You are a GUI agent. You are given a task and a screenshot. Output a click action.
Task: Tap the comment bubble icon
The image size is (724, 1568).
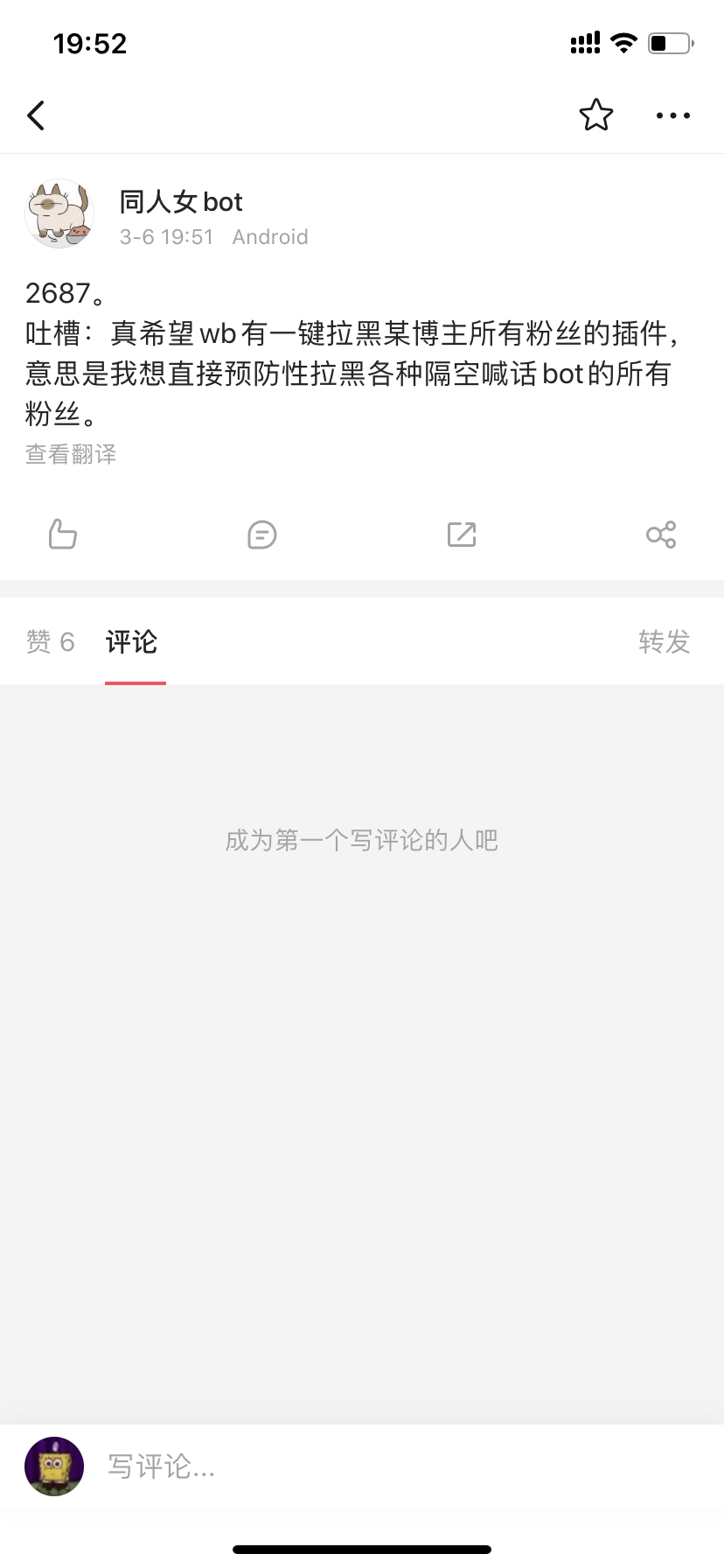click(x=262, y=534)
